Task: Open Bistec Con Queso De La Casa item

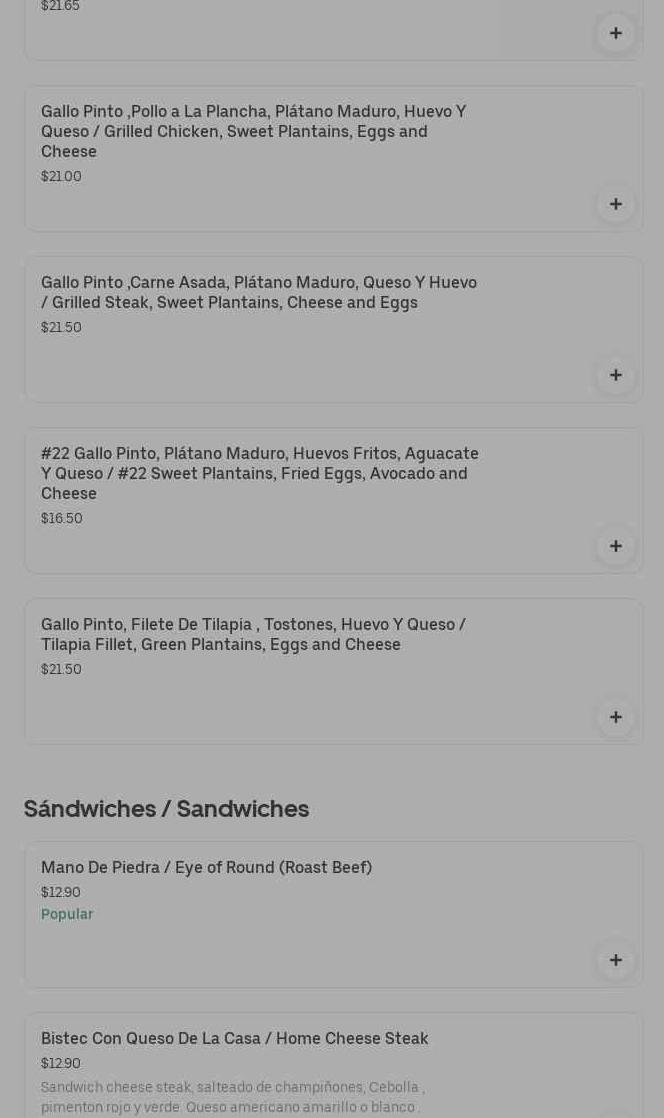Action: (x=234, y=1038)
